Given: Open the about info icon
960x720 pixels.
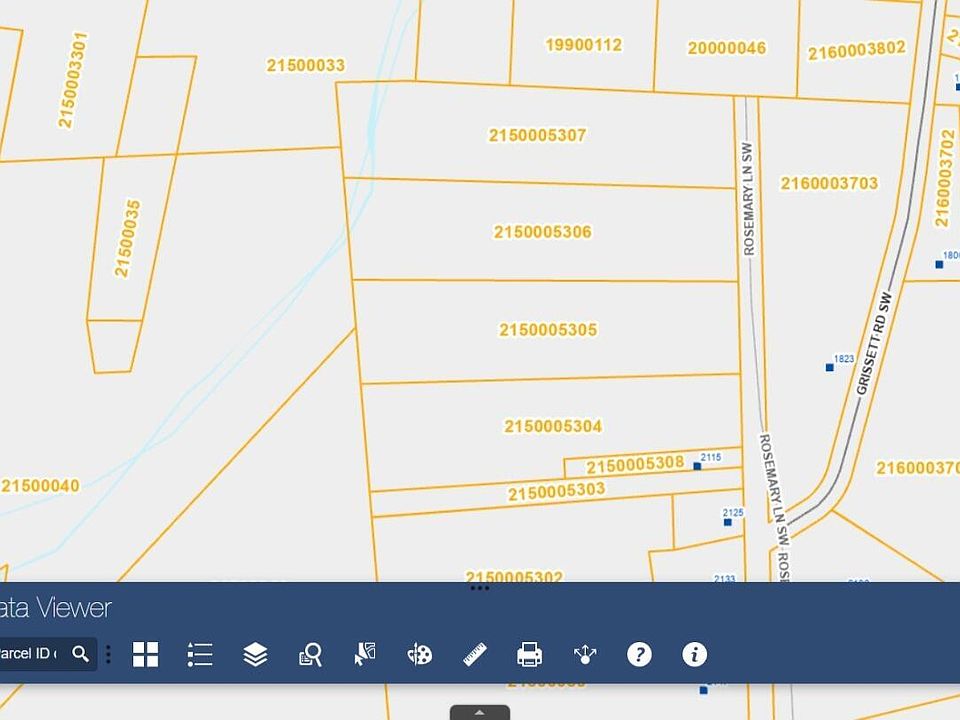Looking at the screenshot, I should [694, 654].
